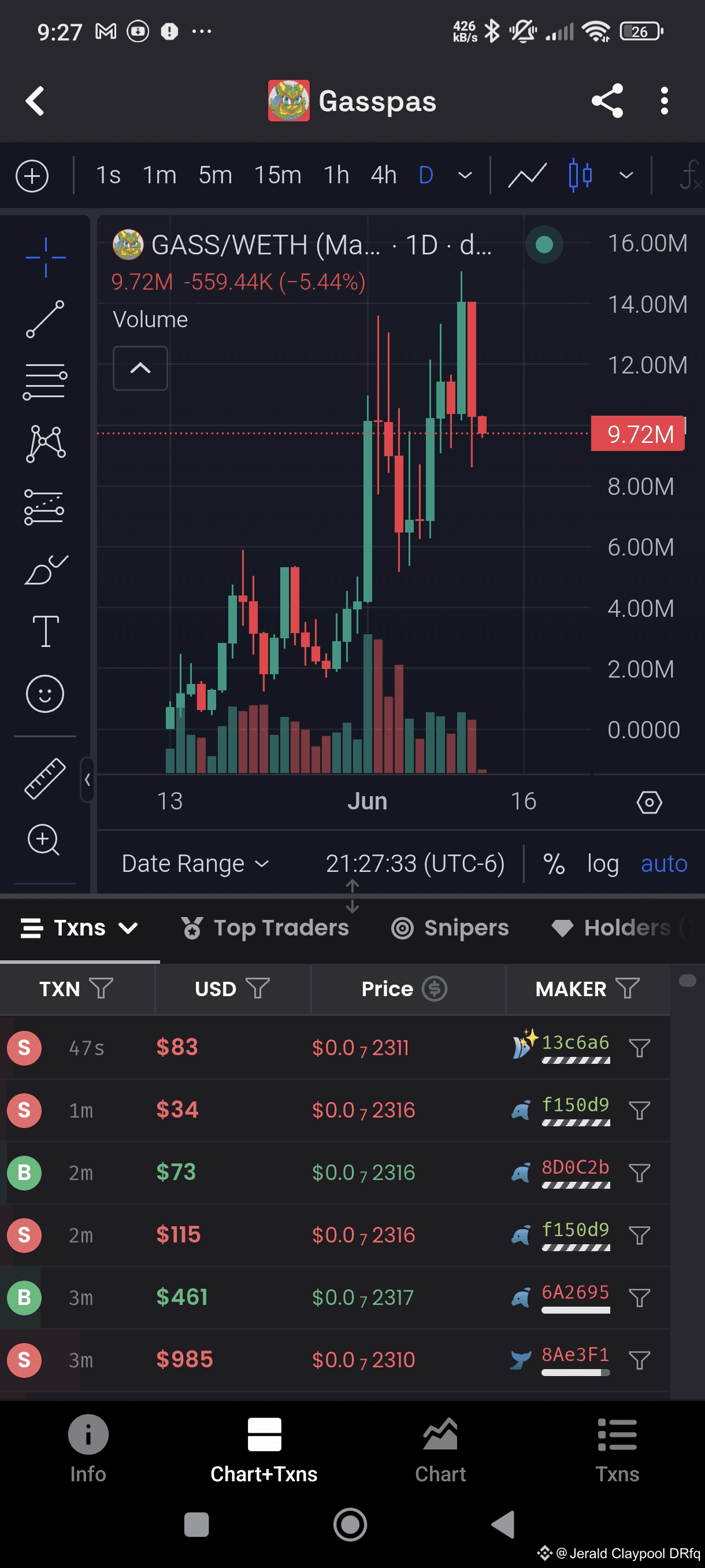Viewport: 705px width, 1568px height.
Task: Go back using the top-left arrow
Action: [x=35, y=101]
